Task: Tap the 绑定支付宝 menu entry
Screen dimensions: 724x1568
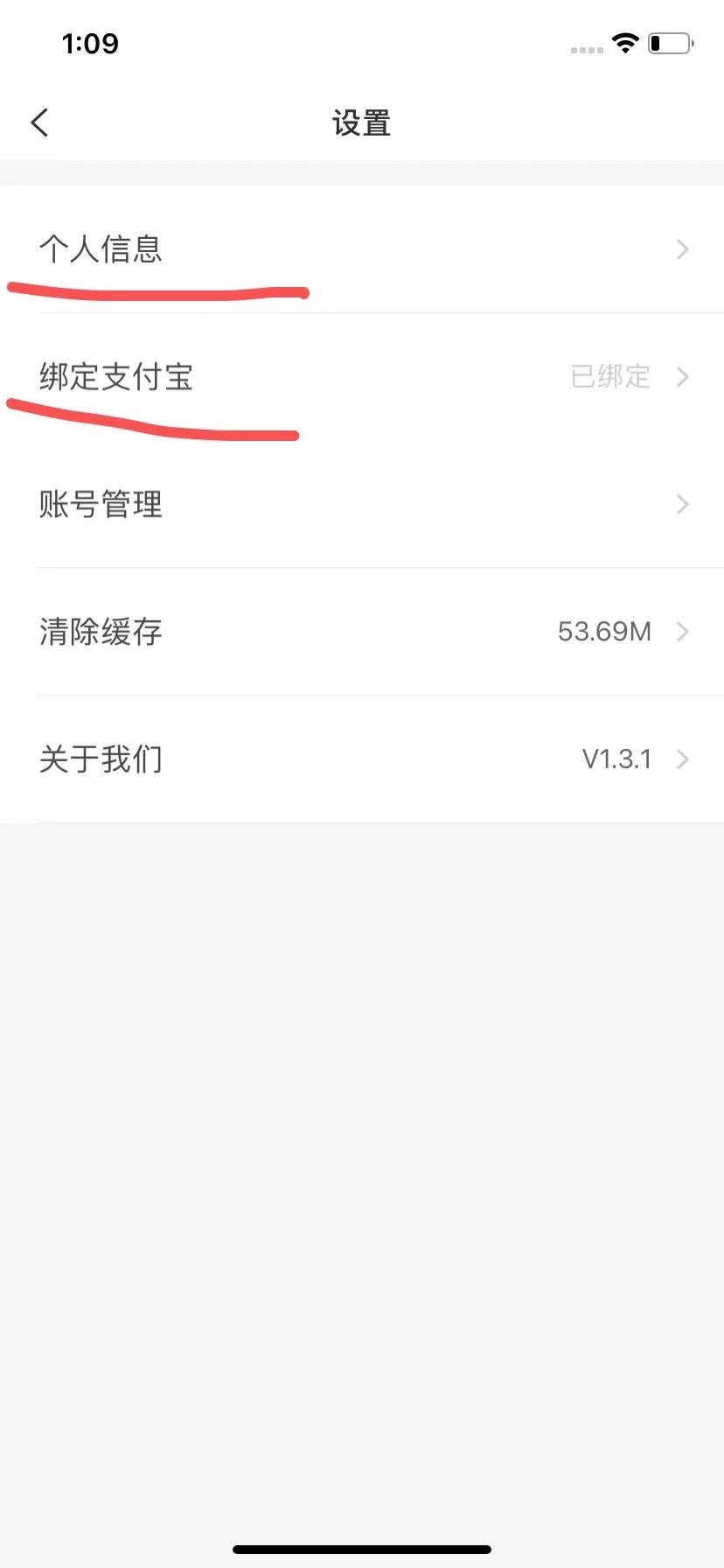Action: click(x=116, y=377)
